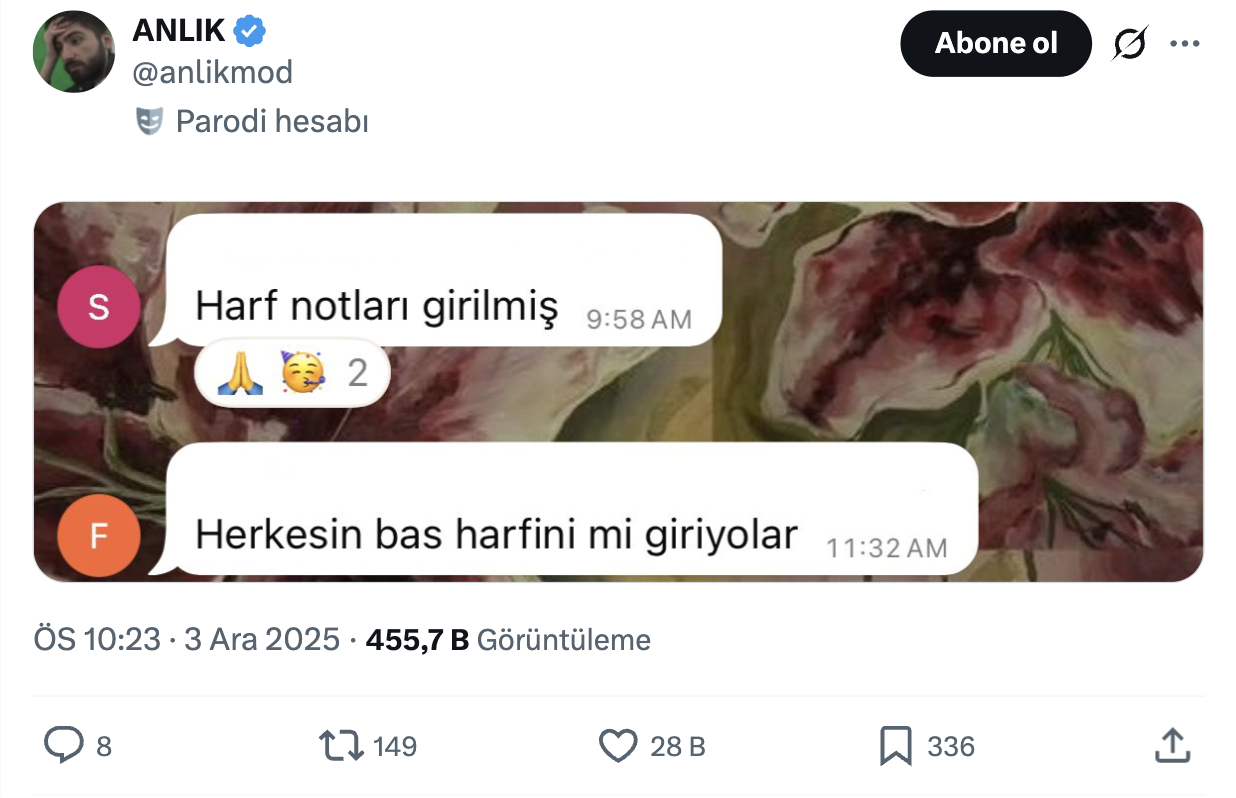Open the @anlikmod handle link
1236x798 pixels.
point(212,72)
